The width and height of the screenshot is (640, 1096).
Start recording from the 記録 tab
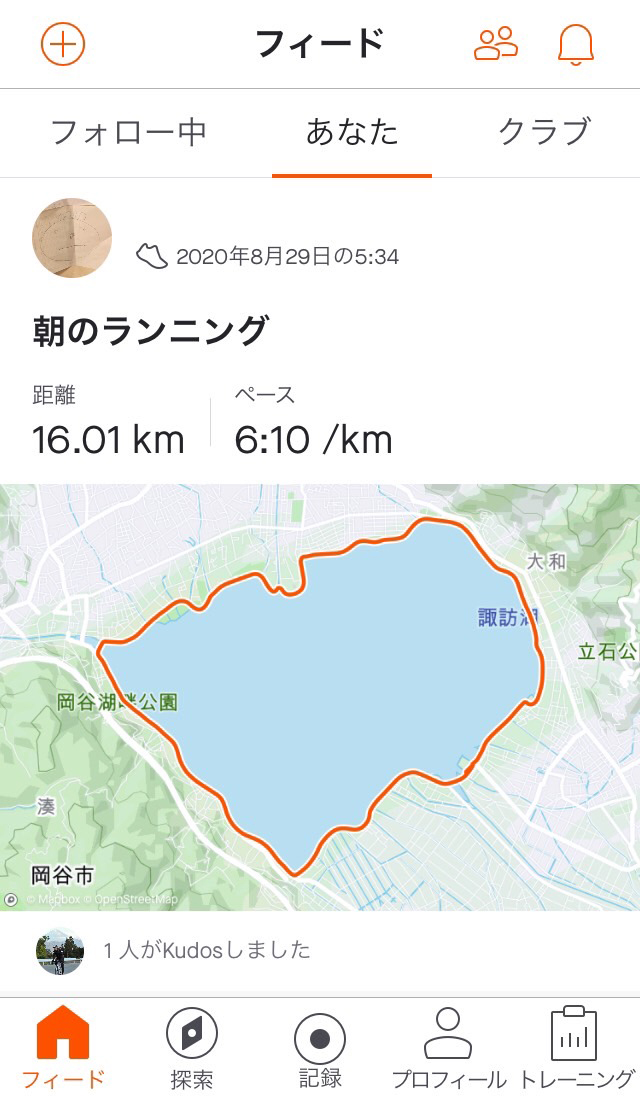coord(320,1047)
